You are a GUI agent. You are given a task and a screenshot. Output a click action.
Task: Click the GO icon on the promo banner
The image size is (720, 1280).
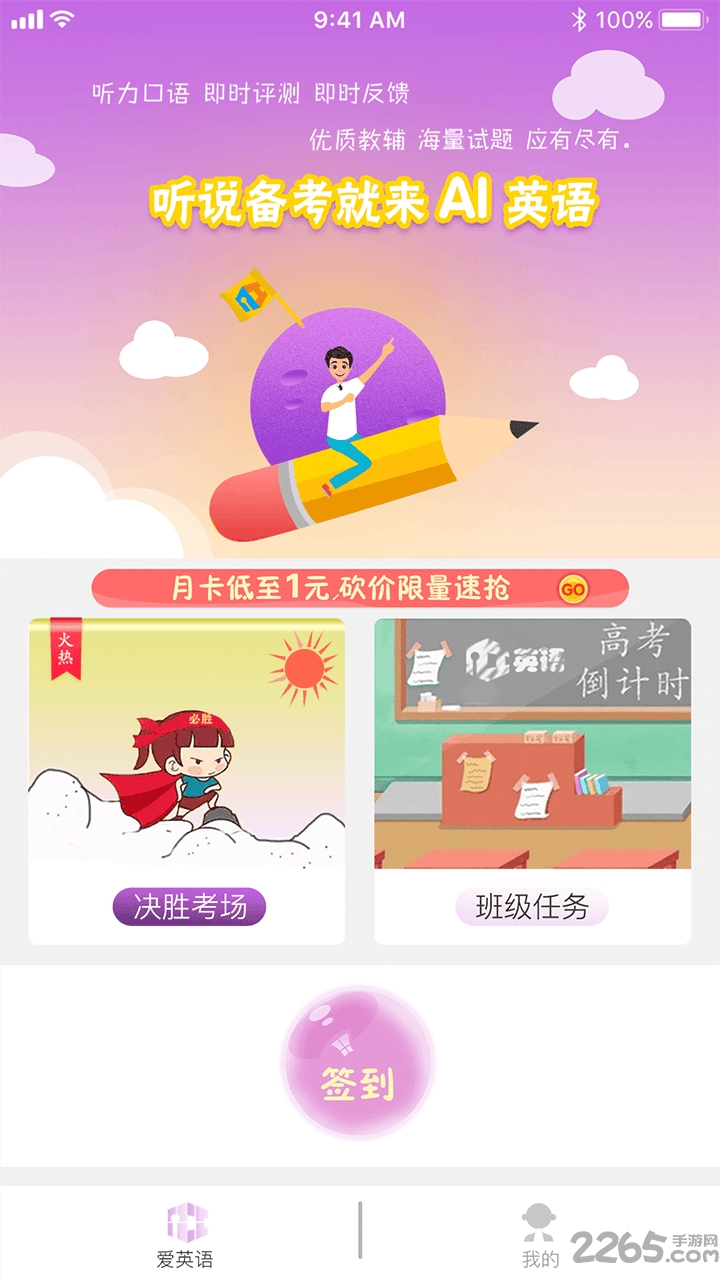click(572, 589)
